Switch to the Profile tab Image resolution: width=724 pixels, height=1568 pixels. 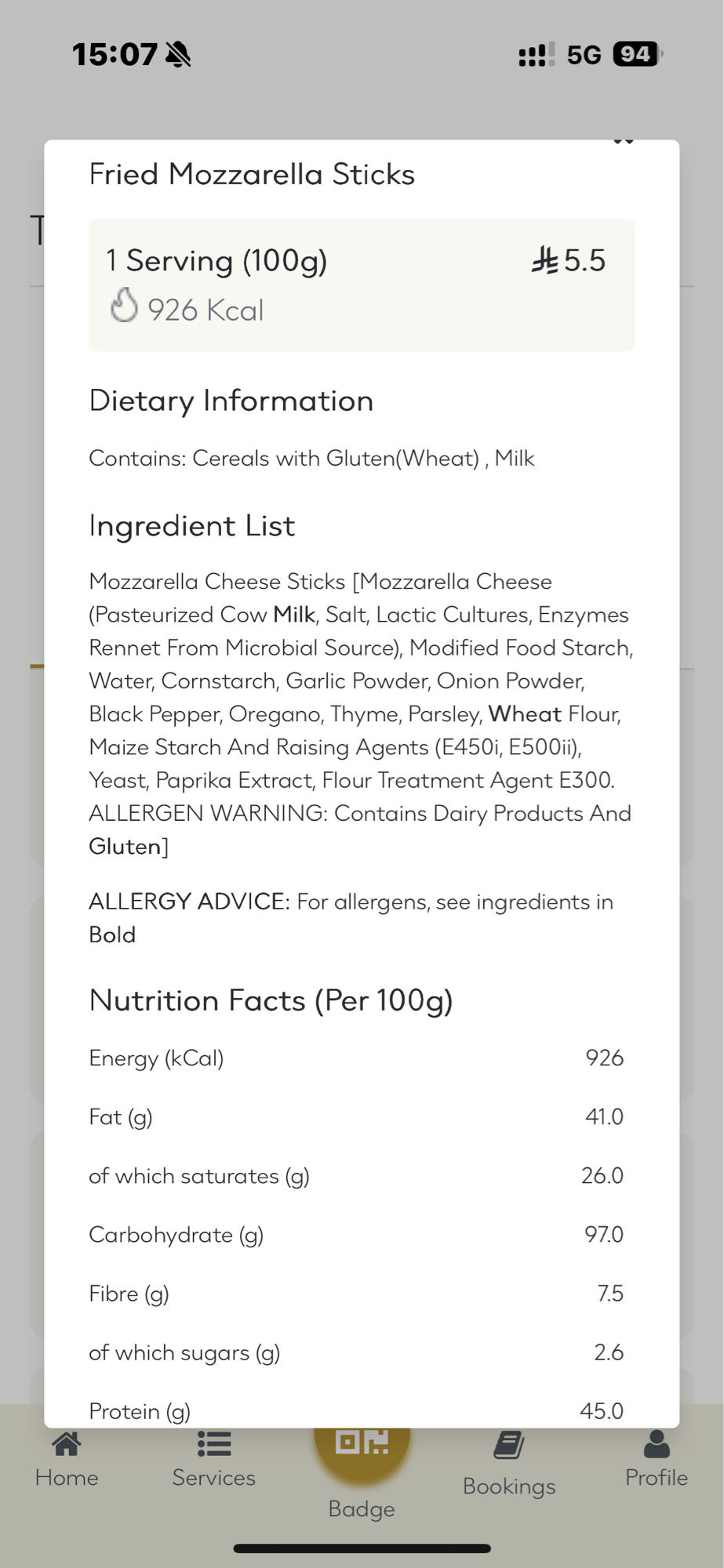(656, 1460)
